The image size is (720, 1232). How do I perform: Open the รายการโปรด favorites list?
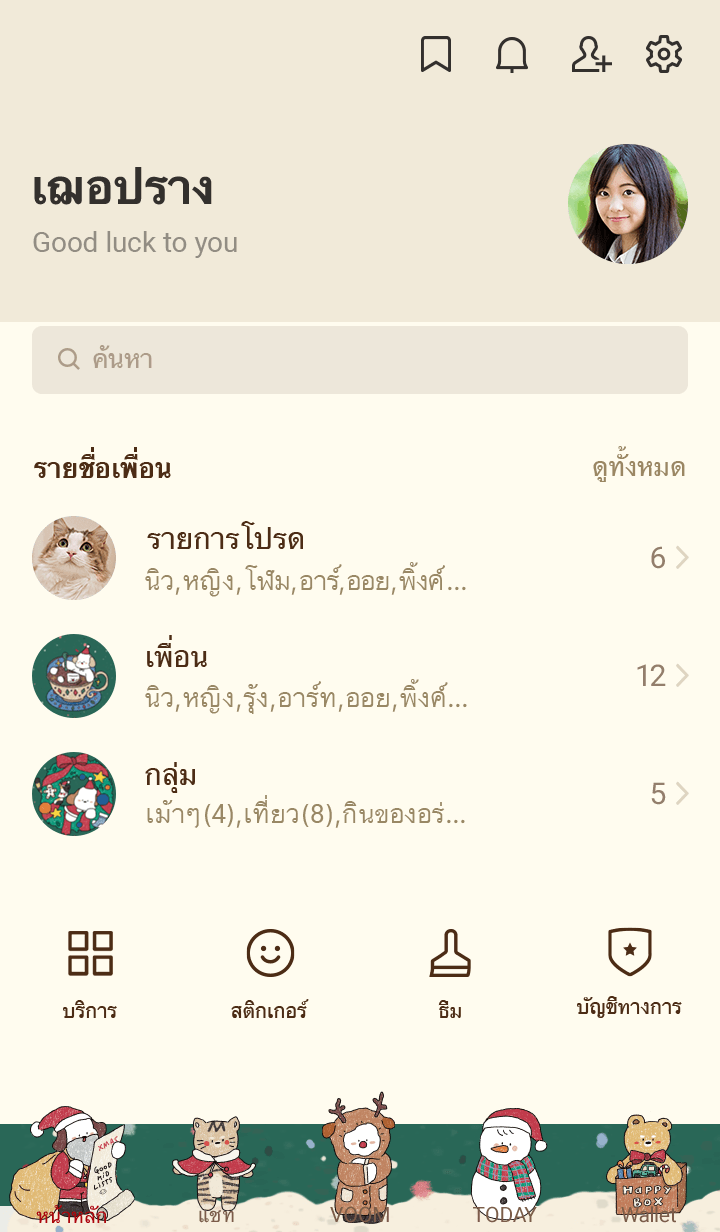click(360, 558)
